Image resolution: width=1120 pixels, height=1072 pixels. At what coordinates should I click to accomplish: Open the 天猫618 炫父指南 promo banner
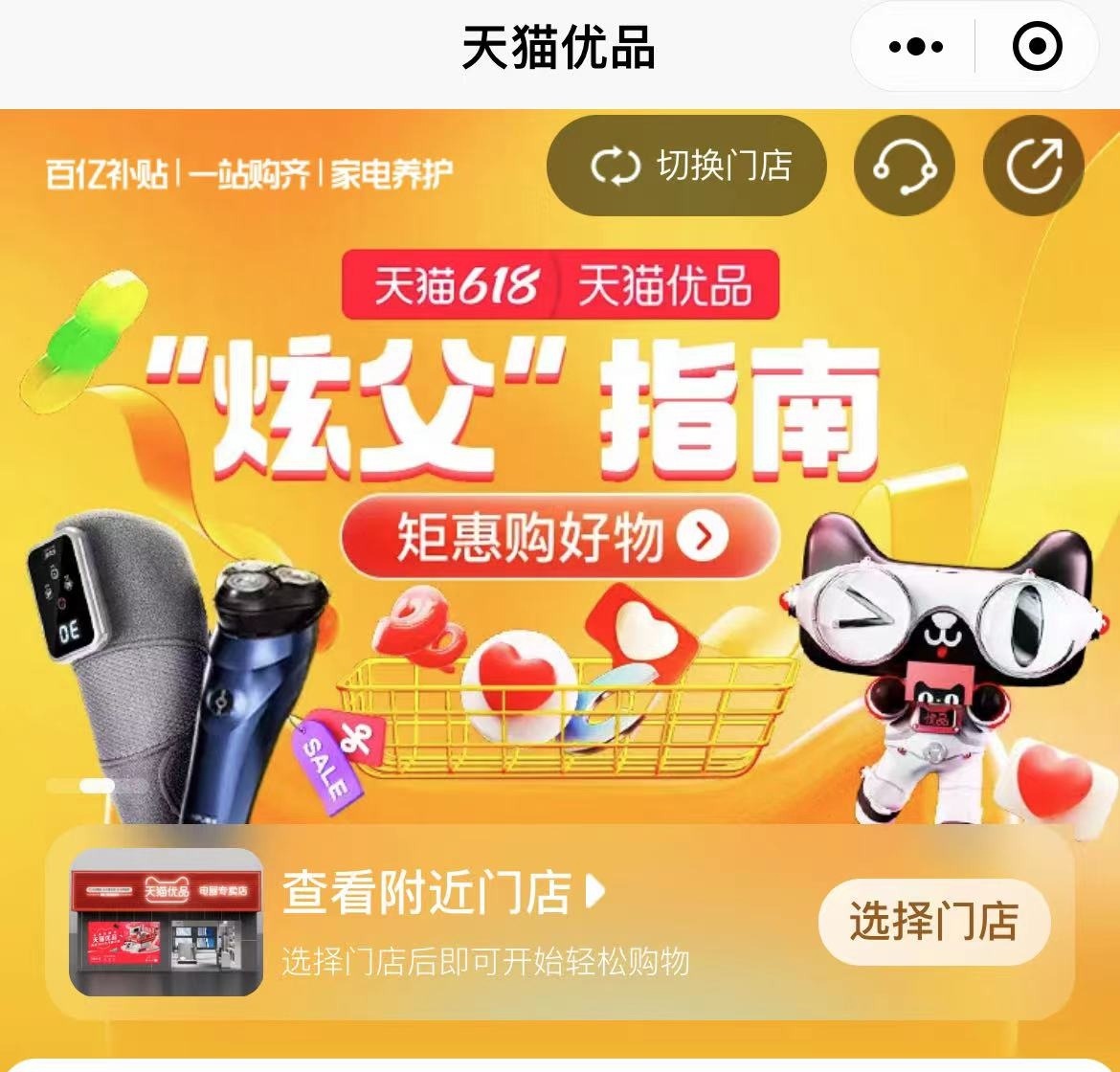coord(560,536)
